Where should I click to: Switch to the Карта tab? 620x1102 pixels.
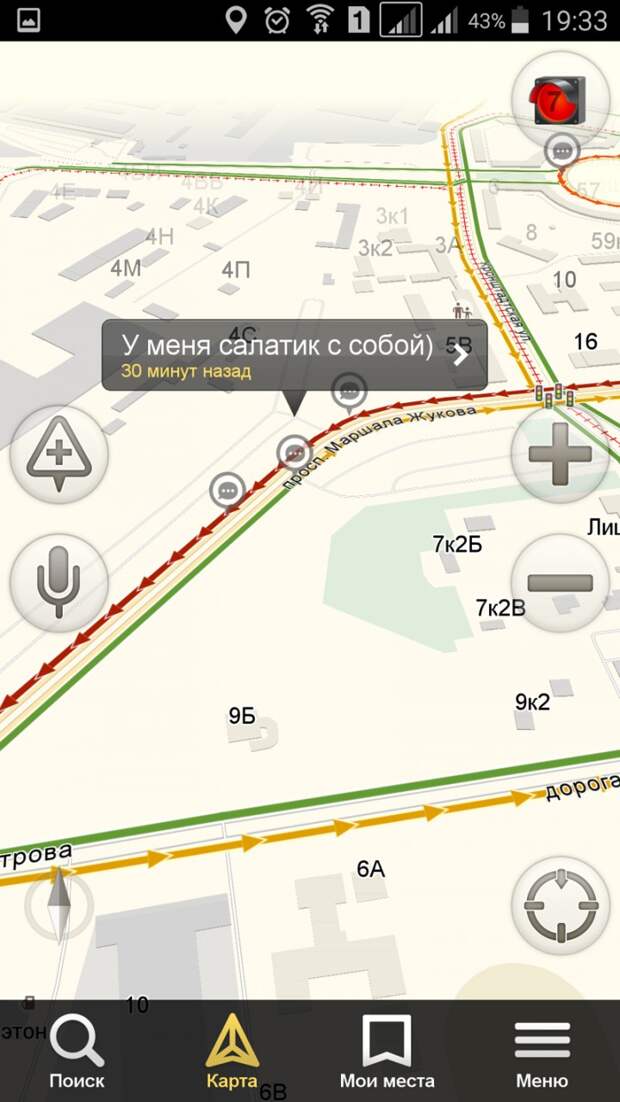(x=232, y=1052)
